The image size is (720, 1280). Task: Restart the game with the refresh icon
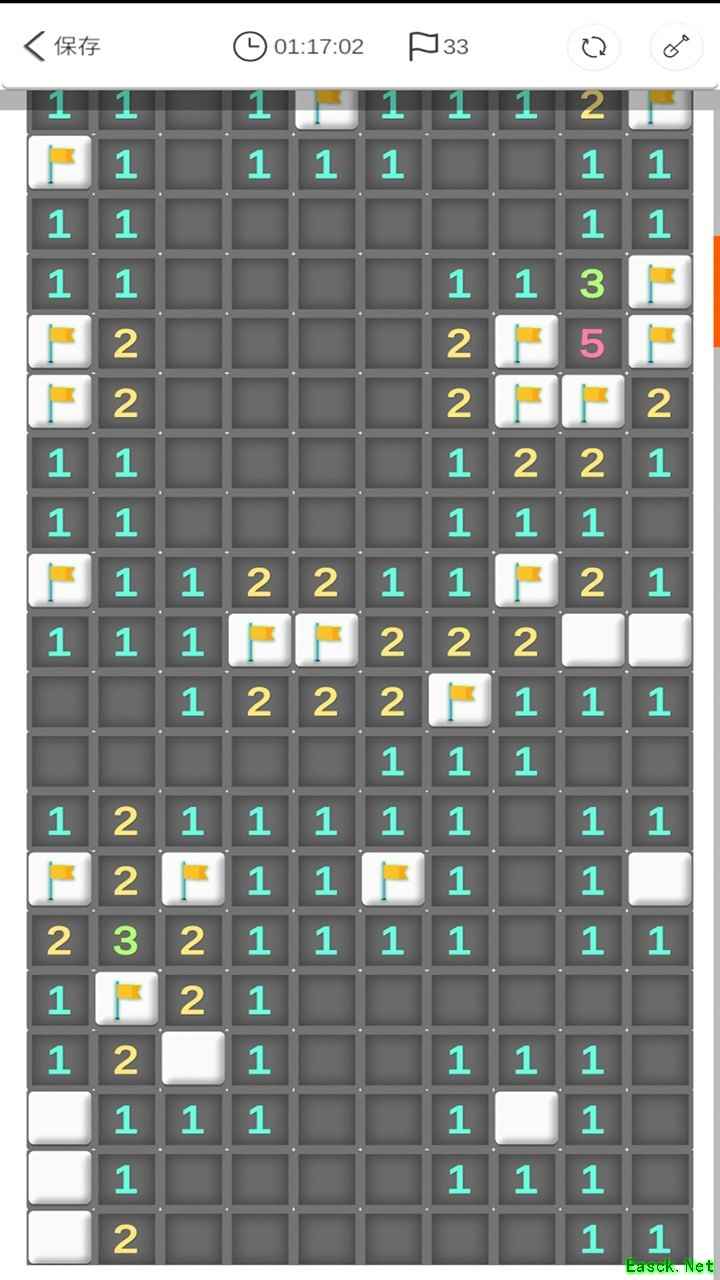(x=593, y=47)
